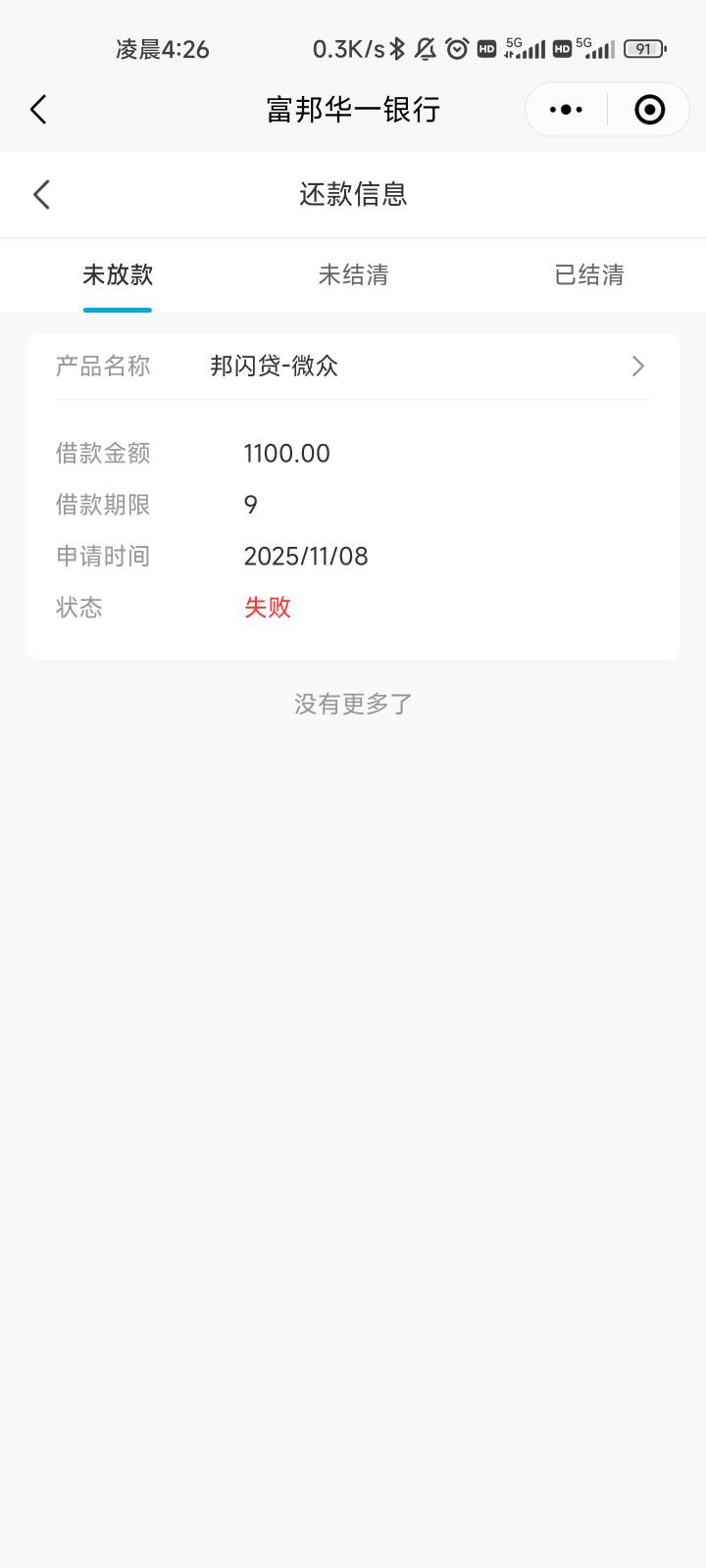Open the mini program more options menu

click(566, 110)
